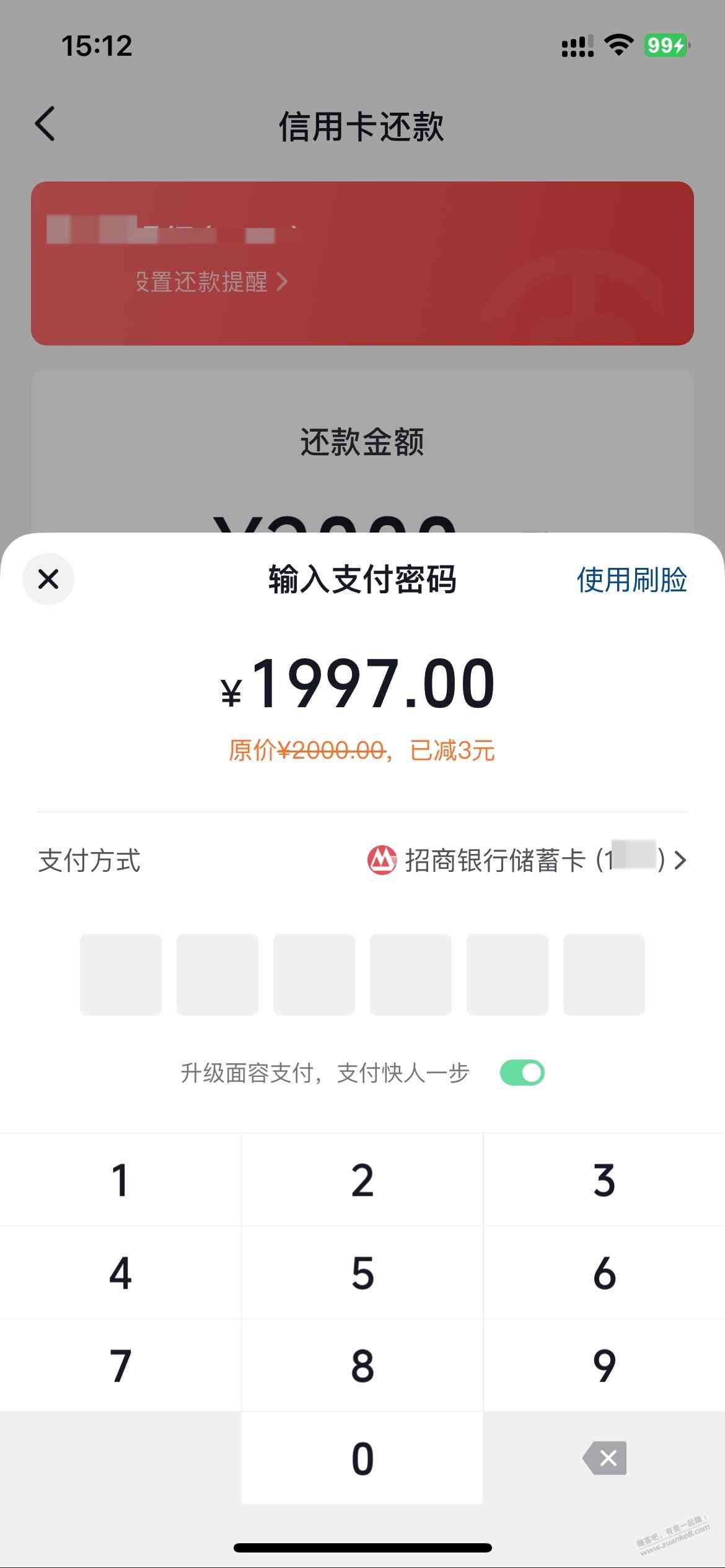
Task: Tap the password entry boxes
Action: tap(362, 974)
